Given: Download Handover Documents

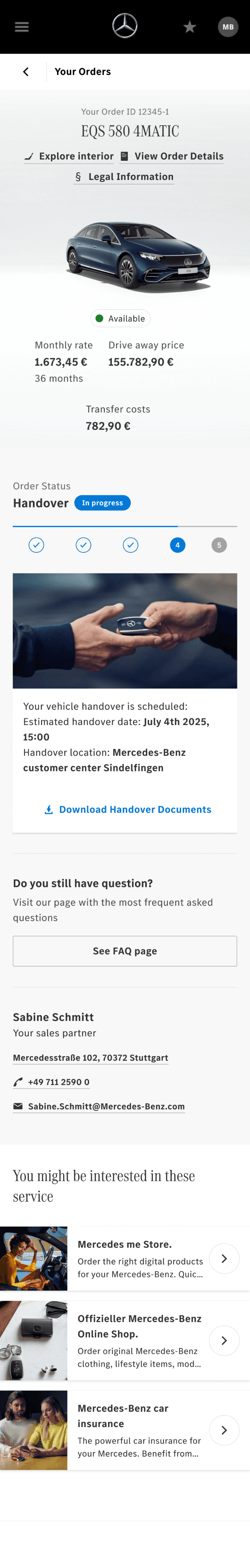Looking at the screenshot, I should 128,809.
